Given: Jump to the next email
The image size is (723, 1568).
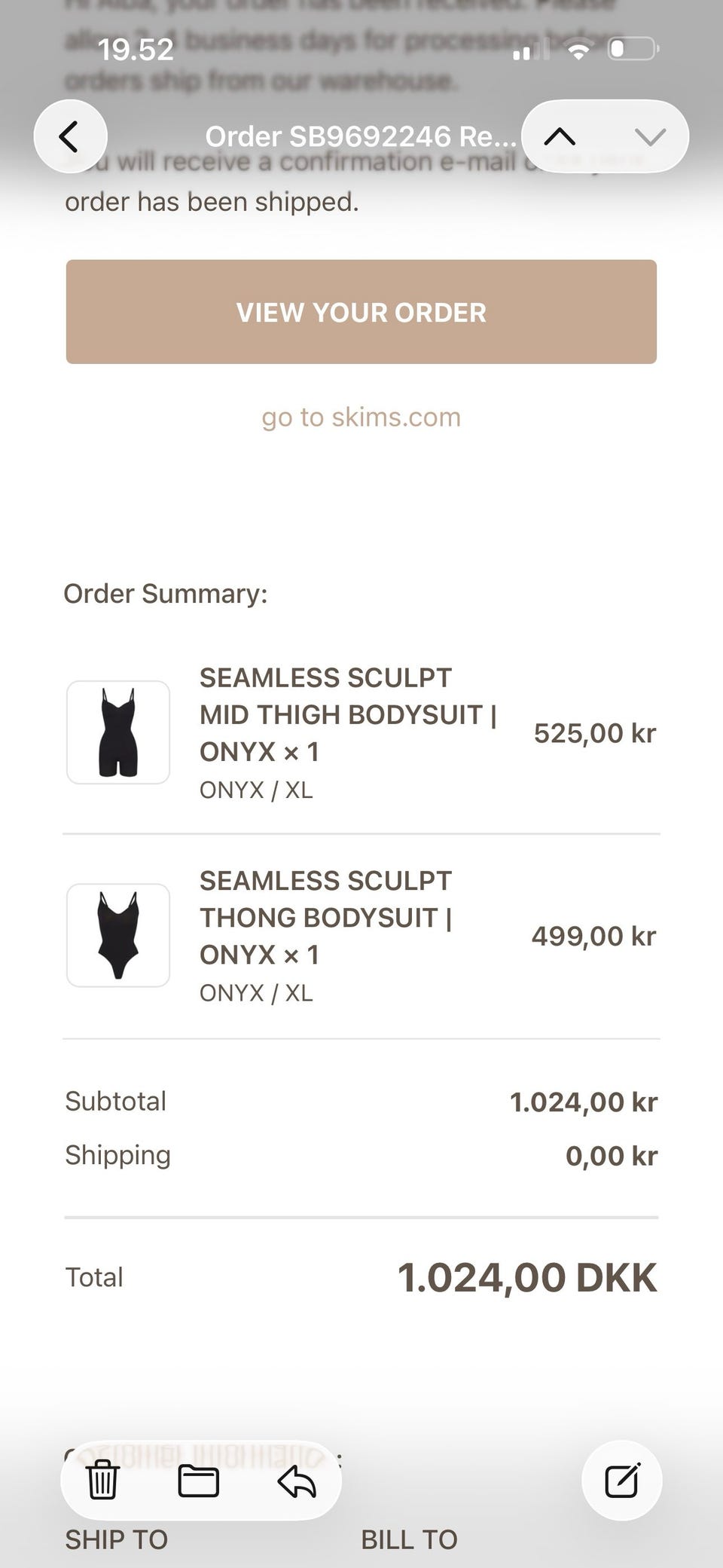Looking at the screenshot, I should (650, 136).
